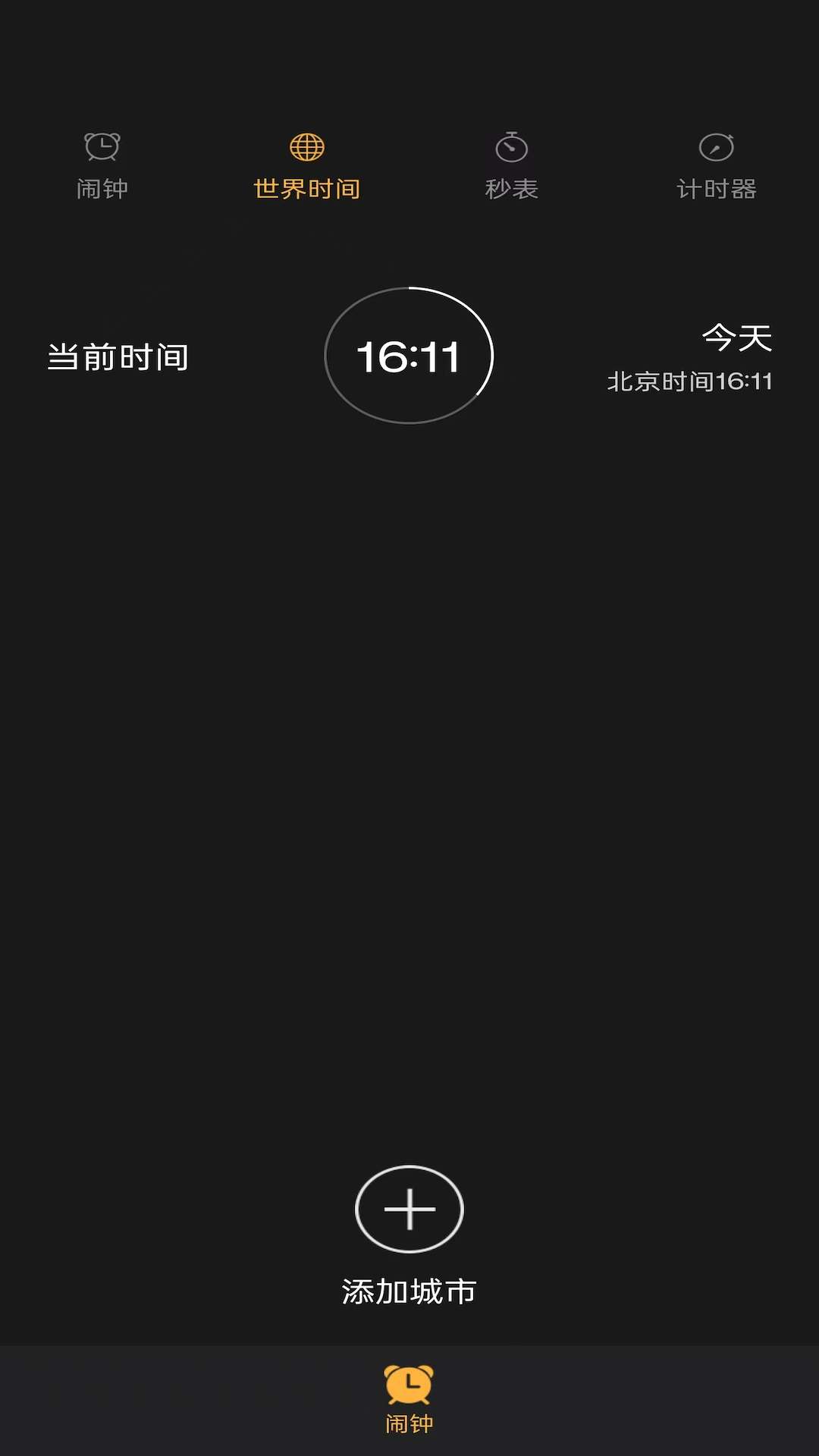Click the 当前时间 current time label
Image resolution: width=819 pixels, height=1456 pixels.
click(118, 356)
